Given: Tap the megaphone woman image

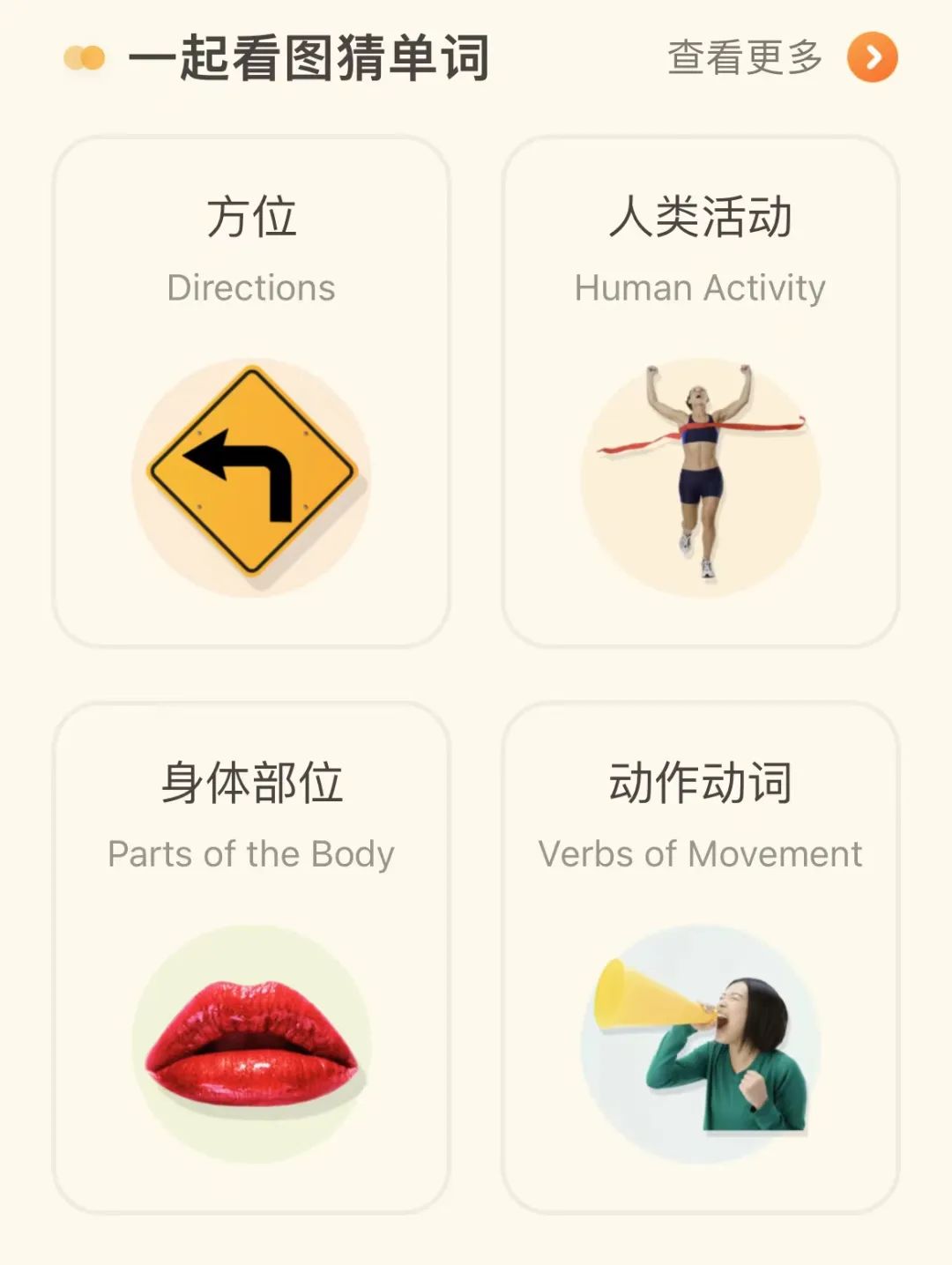Looking at the screenshot, I should pos(705,1040).
